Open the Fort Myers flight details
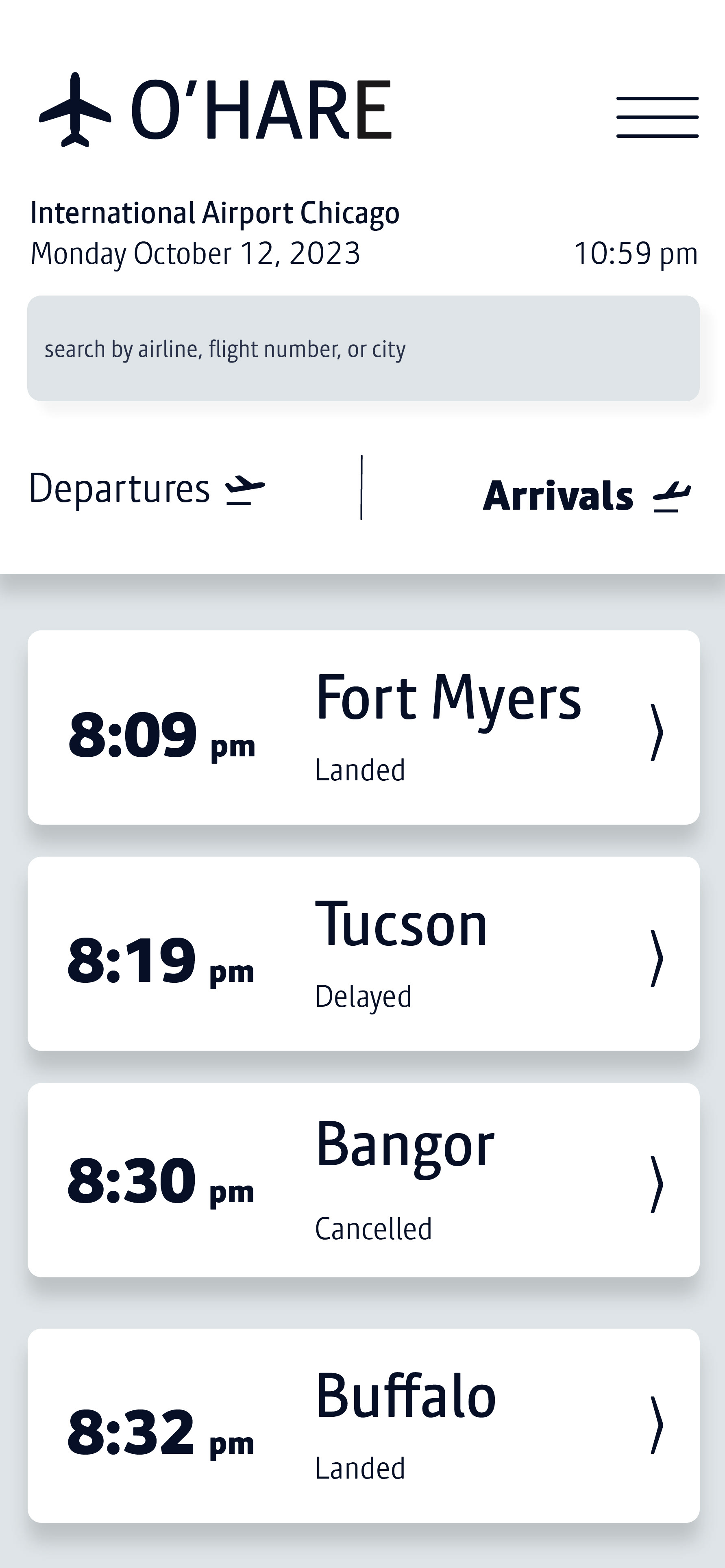This screenshot has height=1568, width=725. pyautogui.click(x=364, y=728)
